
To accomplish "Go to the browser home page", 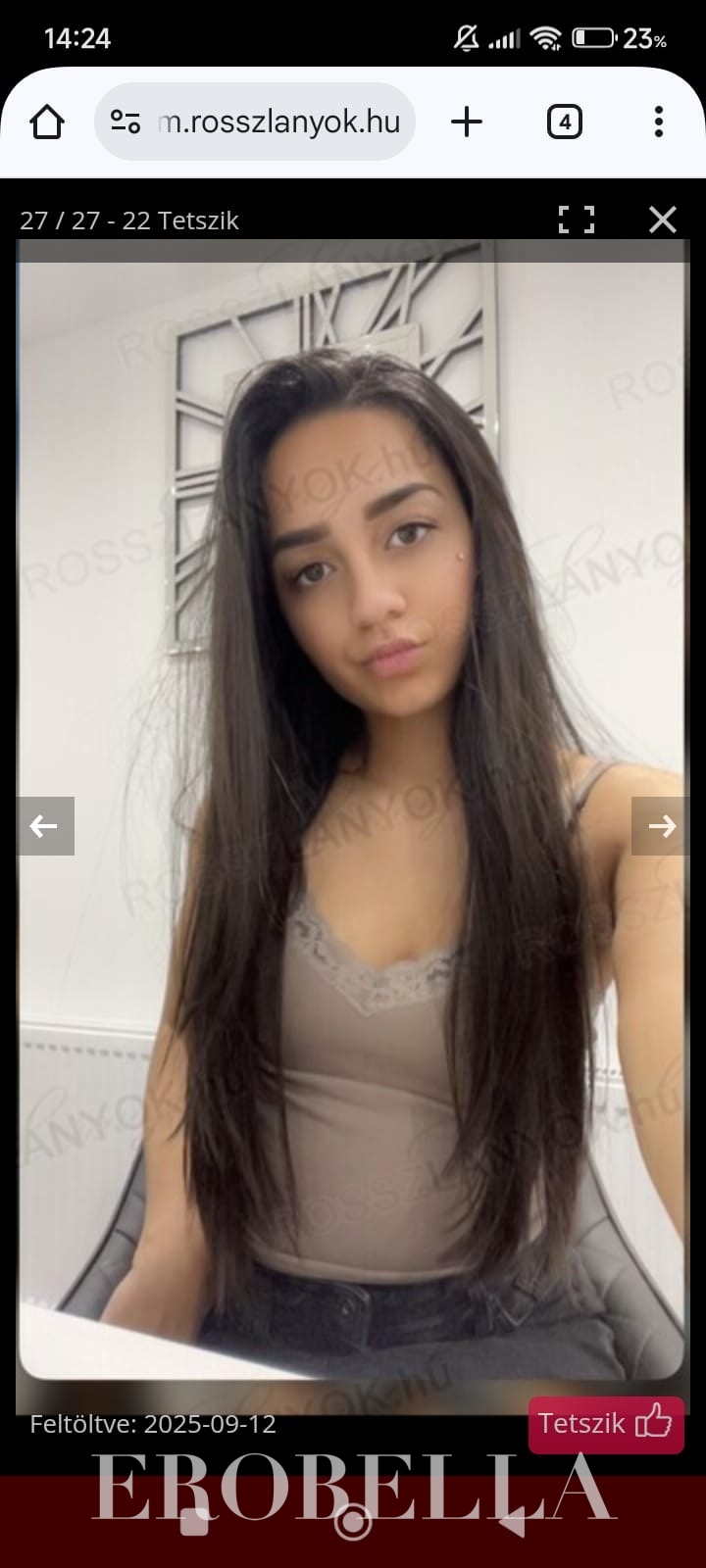I will click(x=47, y=122).
